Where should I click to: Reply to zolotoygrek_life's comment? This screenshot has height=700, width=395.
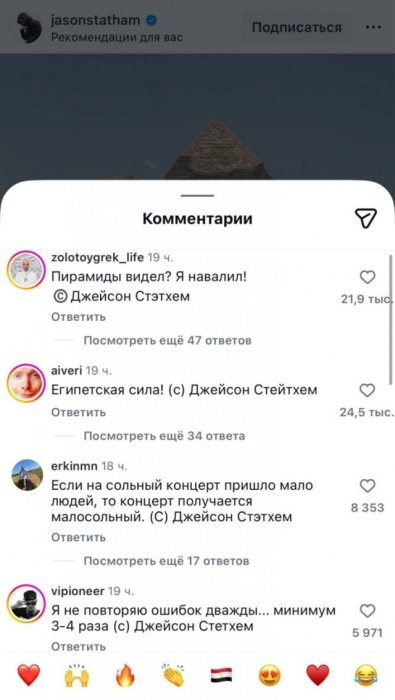pyautogui.click(x=79, y=317)
